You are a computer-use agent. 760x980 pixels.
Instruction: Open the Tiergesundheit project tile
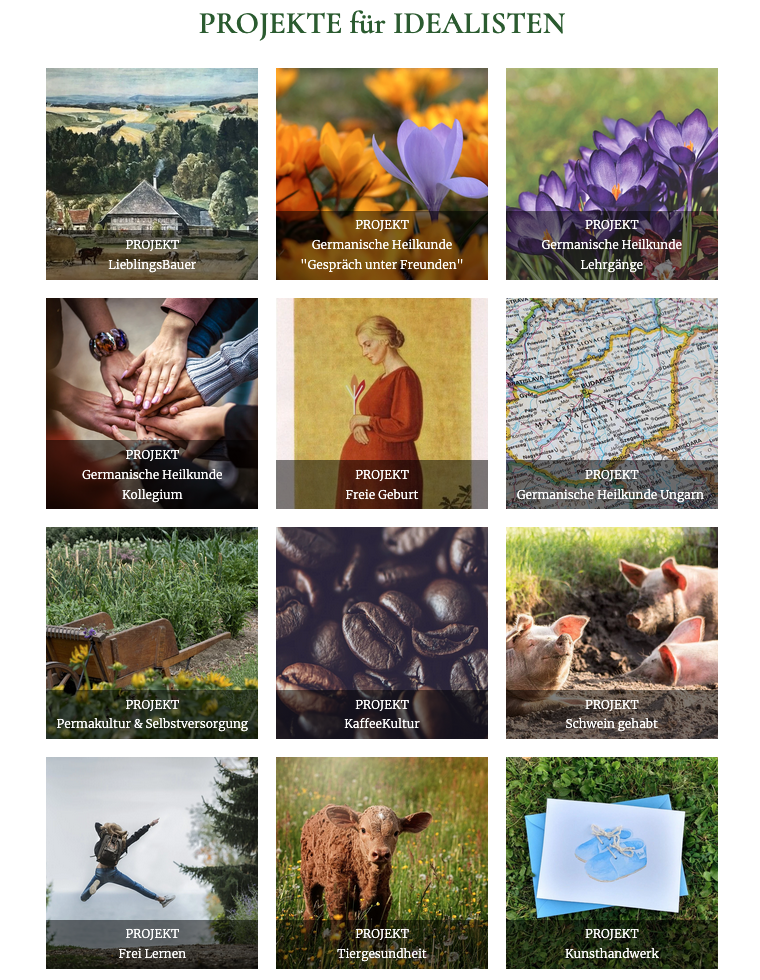point(382,863)
